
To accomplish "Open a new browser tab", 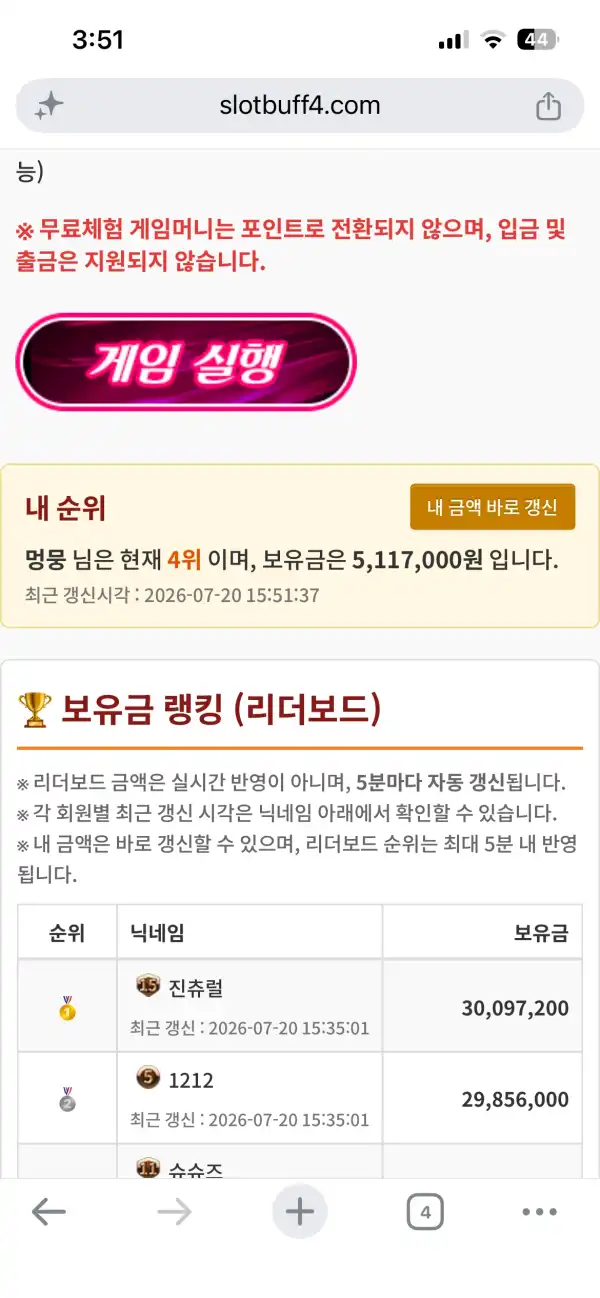I will coord(300,1212).
